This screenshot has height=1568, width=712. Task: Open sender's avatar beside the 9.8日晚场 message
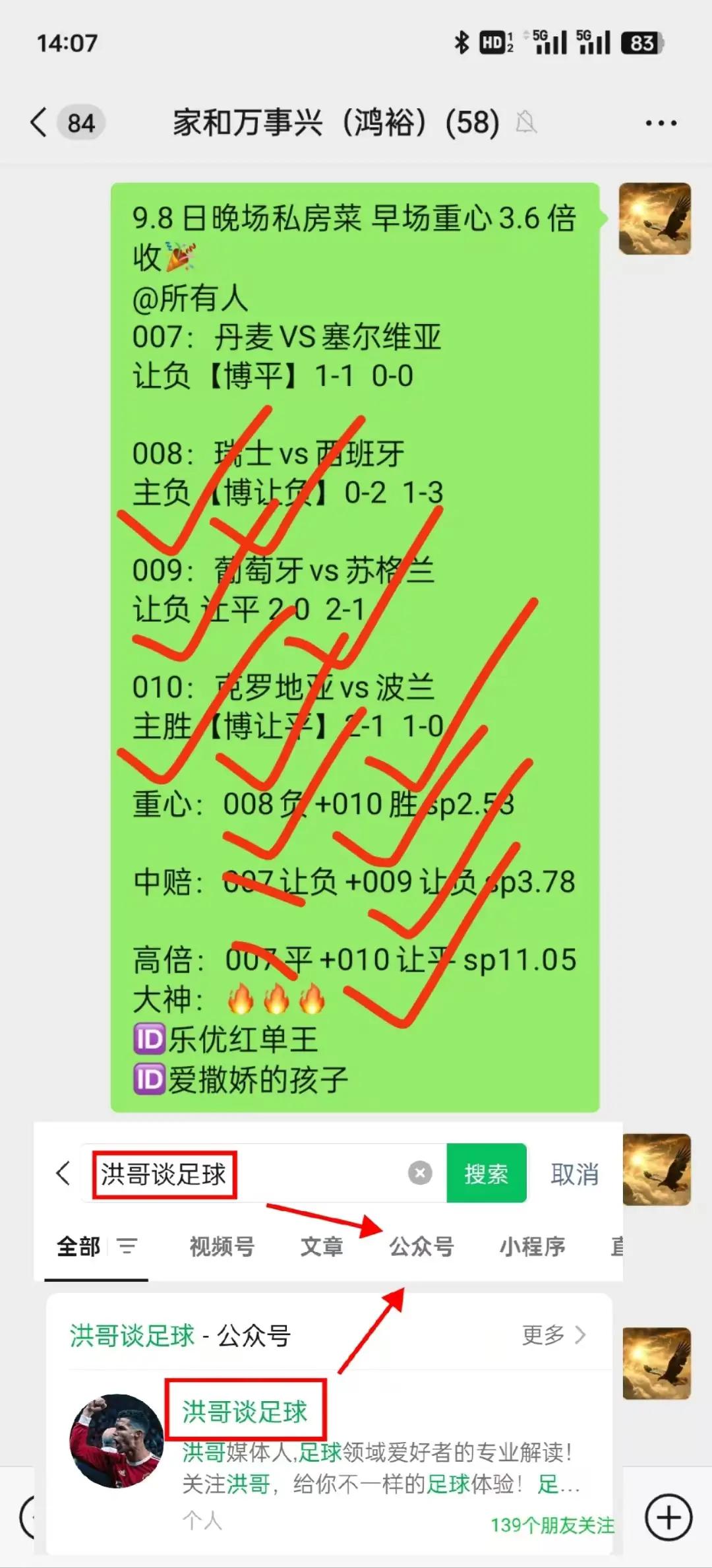[655, 219]
